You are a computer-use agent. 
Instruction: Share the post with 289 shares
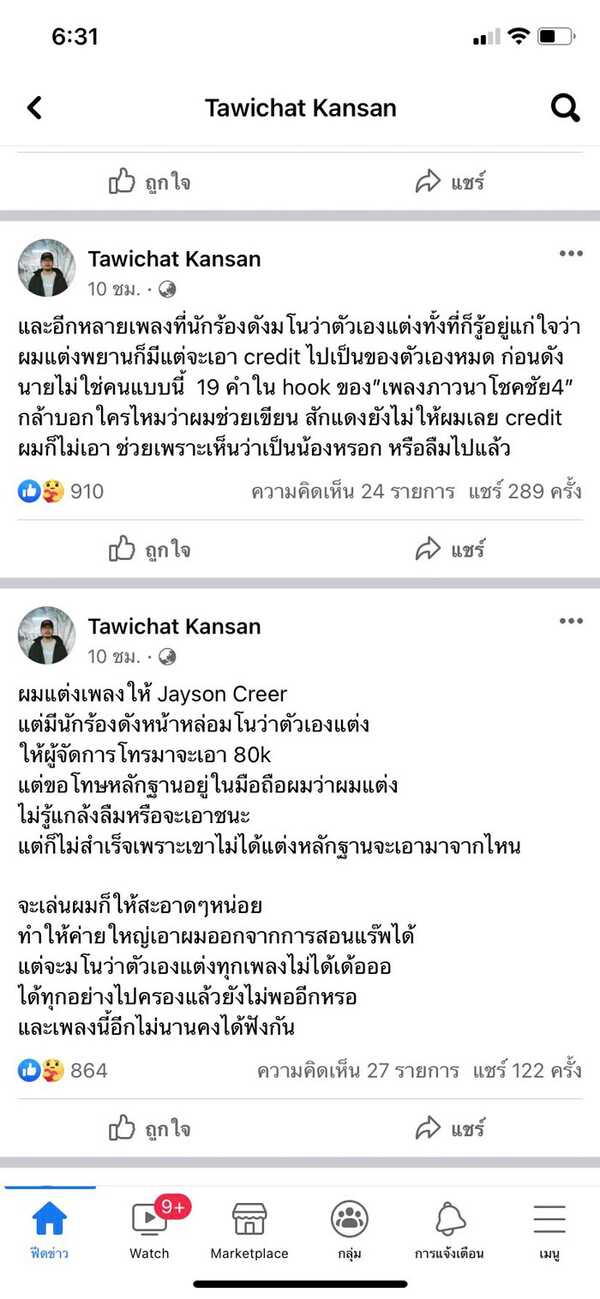pyautogui.click(x=450, y=549)
